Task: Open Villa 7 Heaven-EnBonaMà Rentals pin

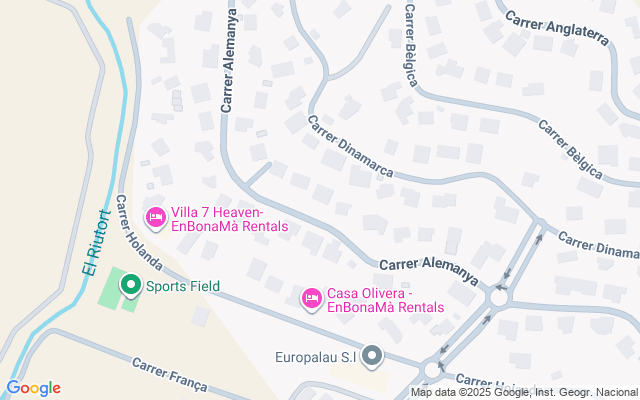Action: tap(156, 217)
